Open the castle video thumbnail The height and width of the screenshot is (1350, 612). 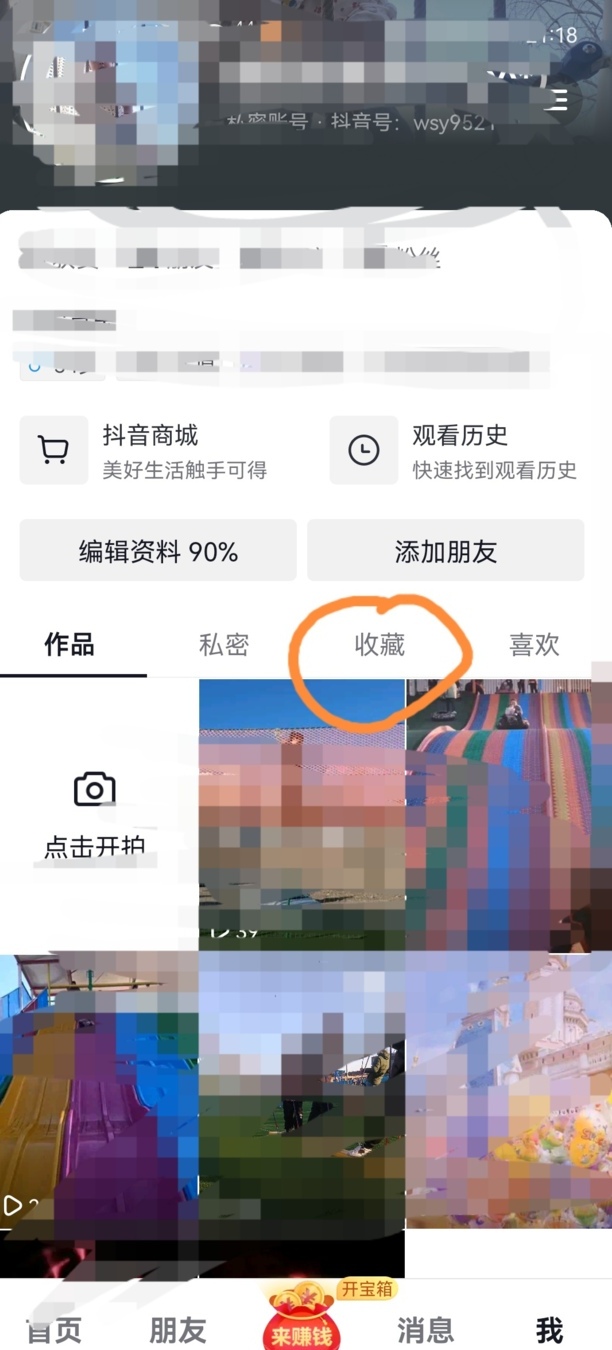(508, 1090)
